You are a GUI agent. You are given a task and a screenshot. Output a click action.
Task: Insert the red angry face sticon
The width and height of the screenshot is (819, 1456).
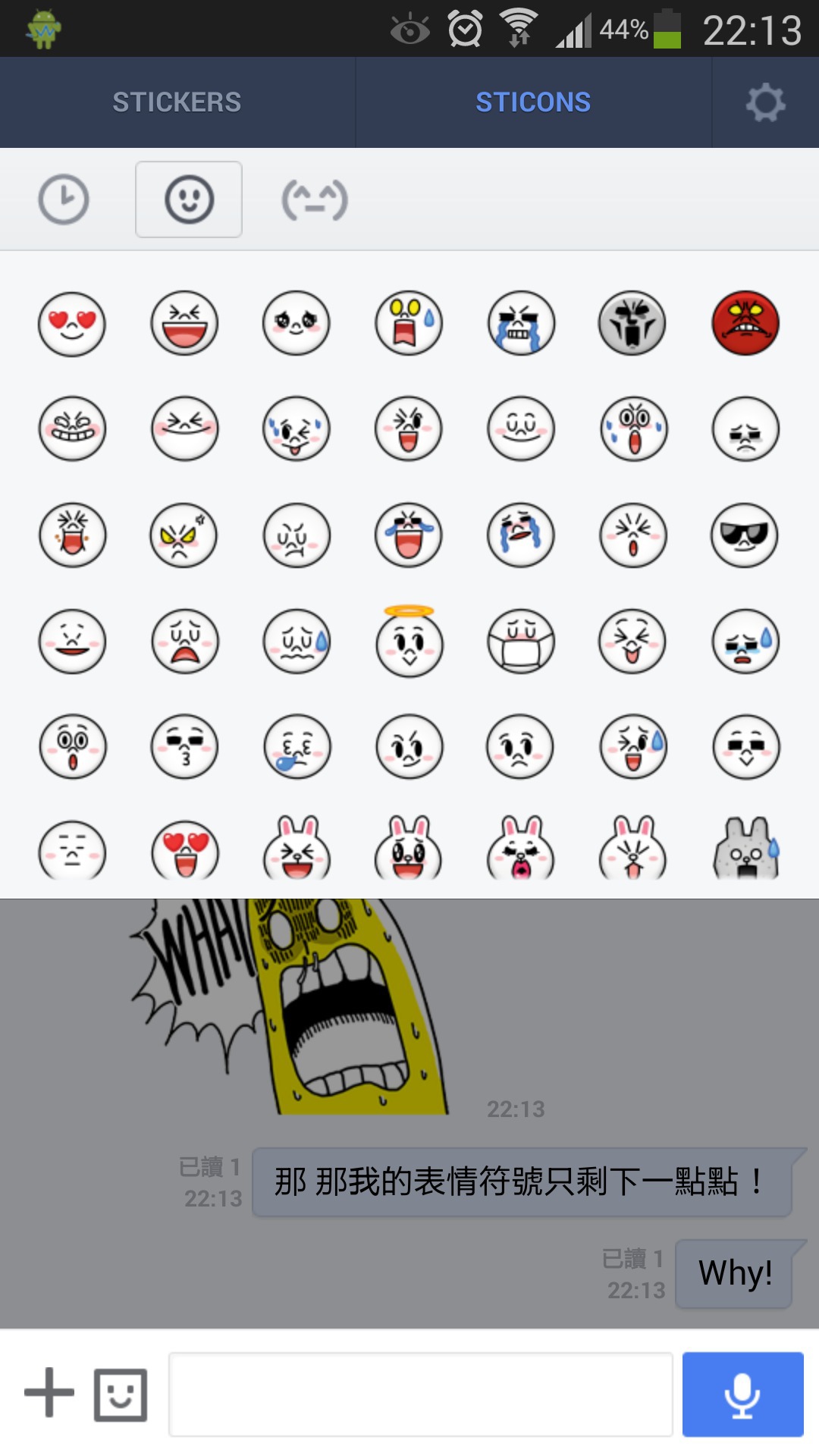click(x=745, y=323)
